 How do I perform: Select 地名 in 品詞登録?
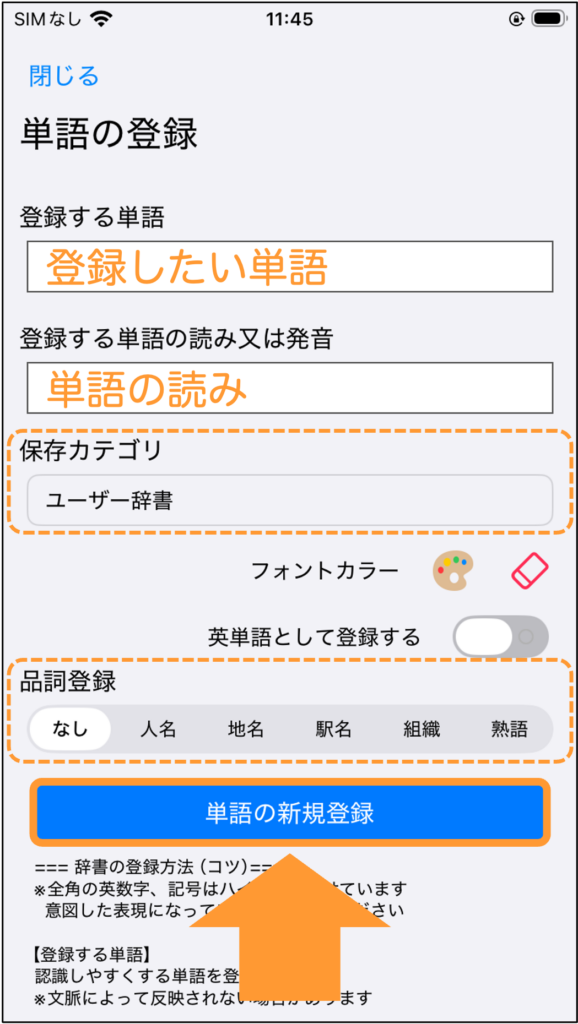click(246, 729)
